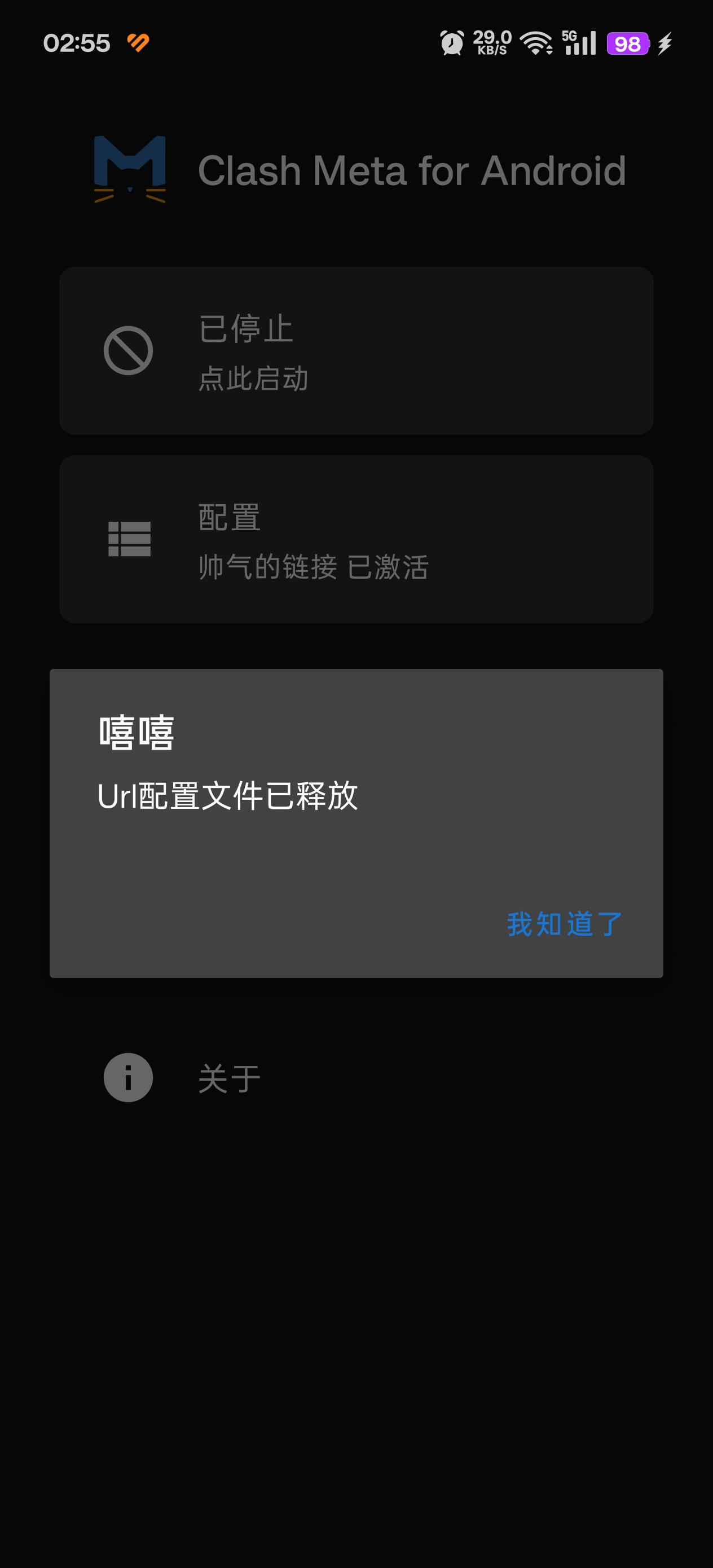Image resolution: width=713 pixels, height=1568 pixels.
Task: Open the 关于 about row
Action: [229, 1078]
